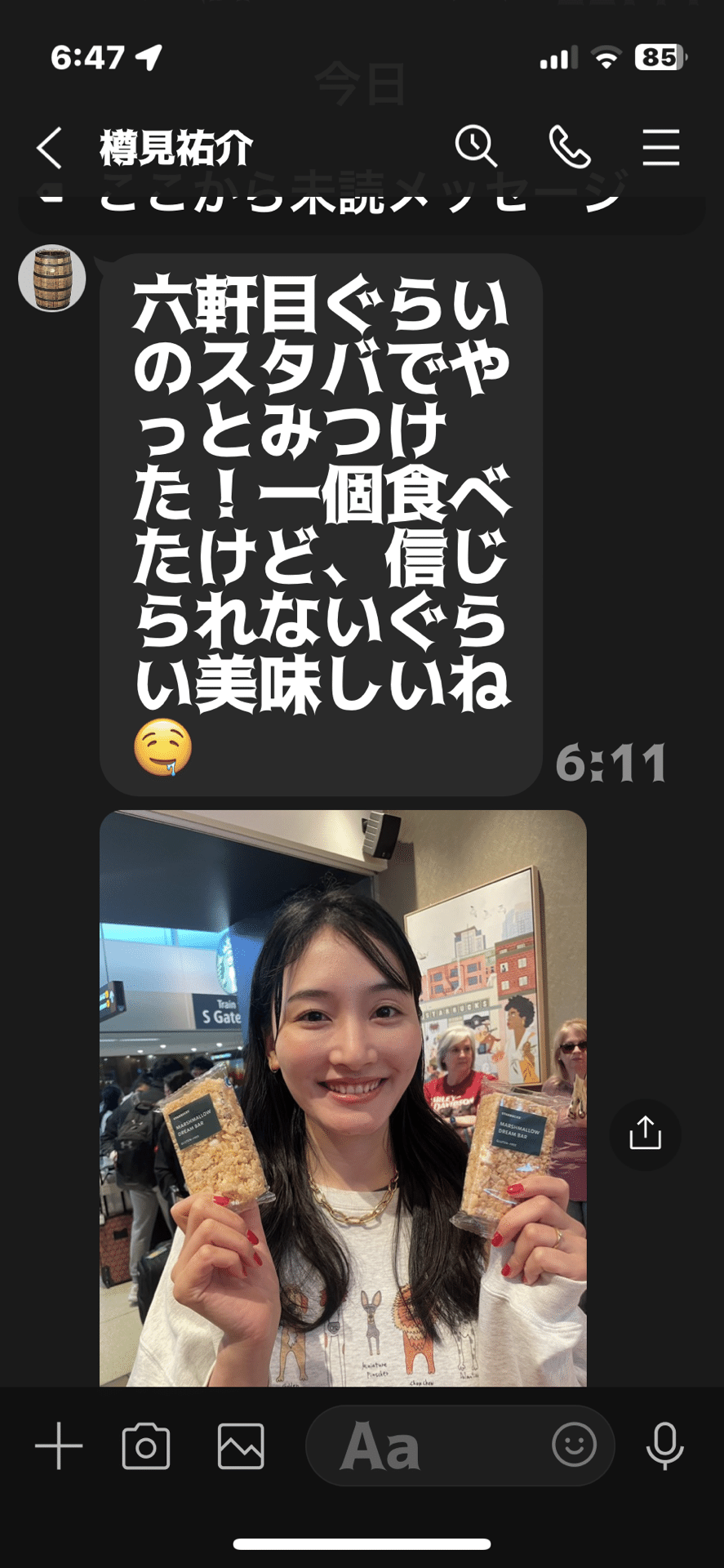Search within this conversation

[x=476, y=147]
